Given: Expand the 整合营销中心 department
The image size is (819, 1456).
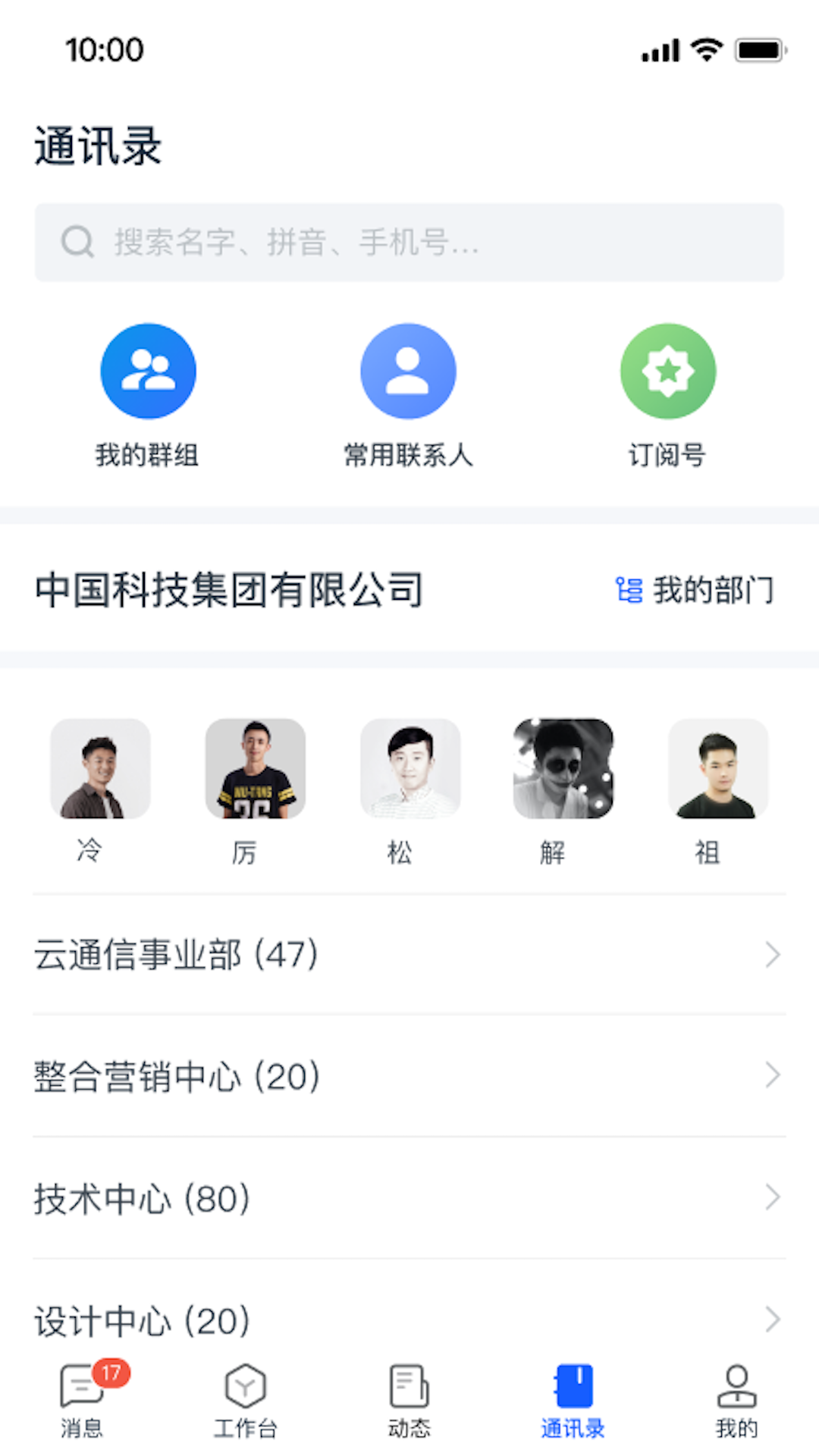Looking at the screenshot, I should click(409, 1075).
